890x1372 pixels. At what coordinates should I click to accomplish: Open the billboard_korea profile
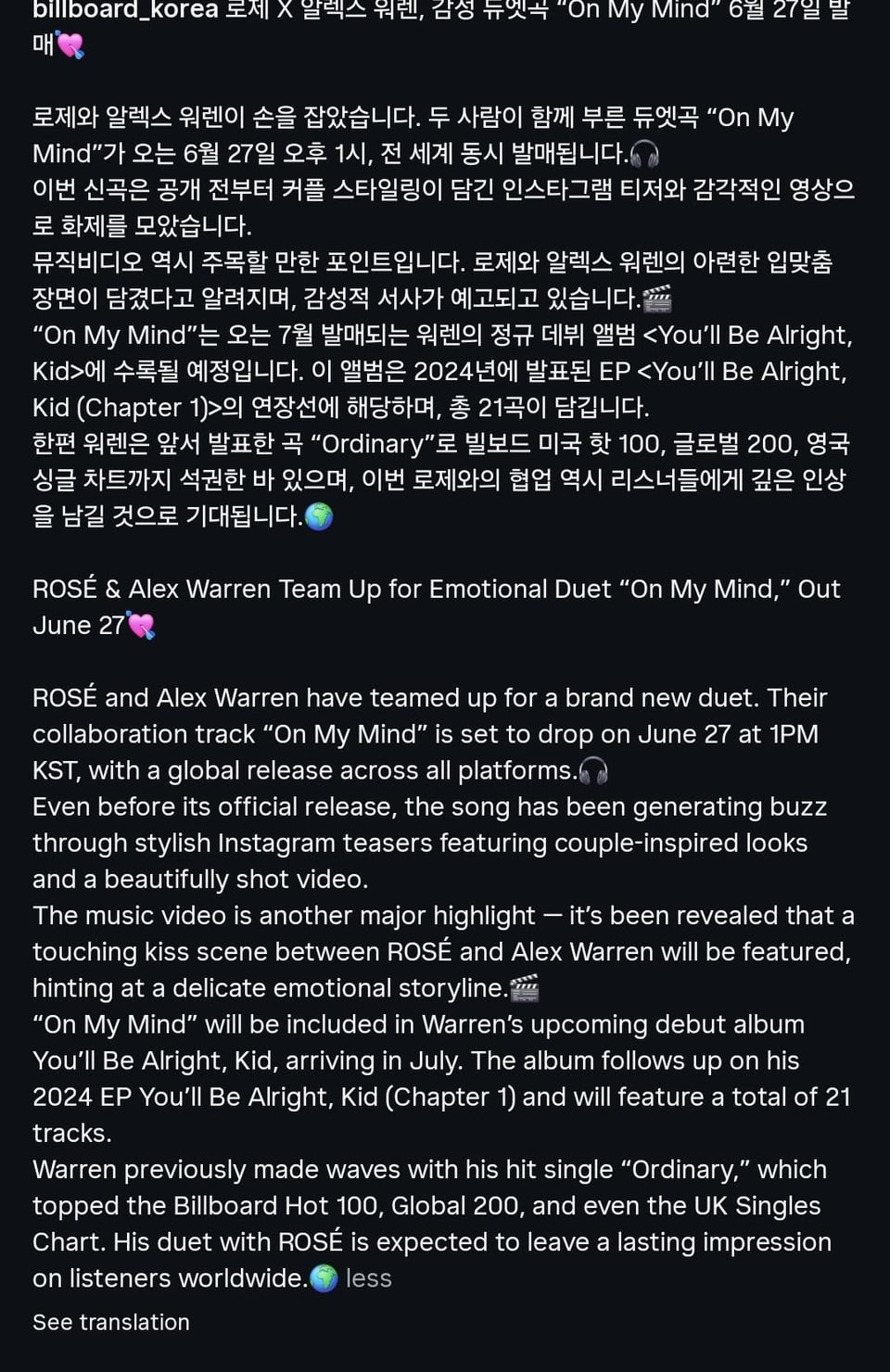point(125,11)
